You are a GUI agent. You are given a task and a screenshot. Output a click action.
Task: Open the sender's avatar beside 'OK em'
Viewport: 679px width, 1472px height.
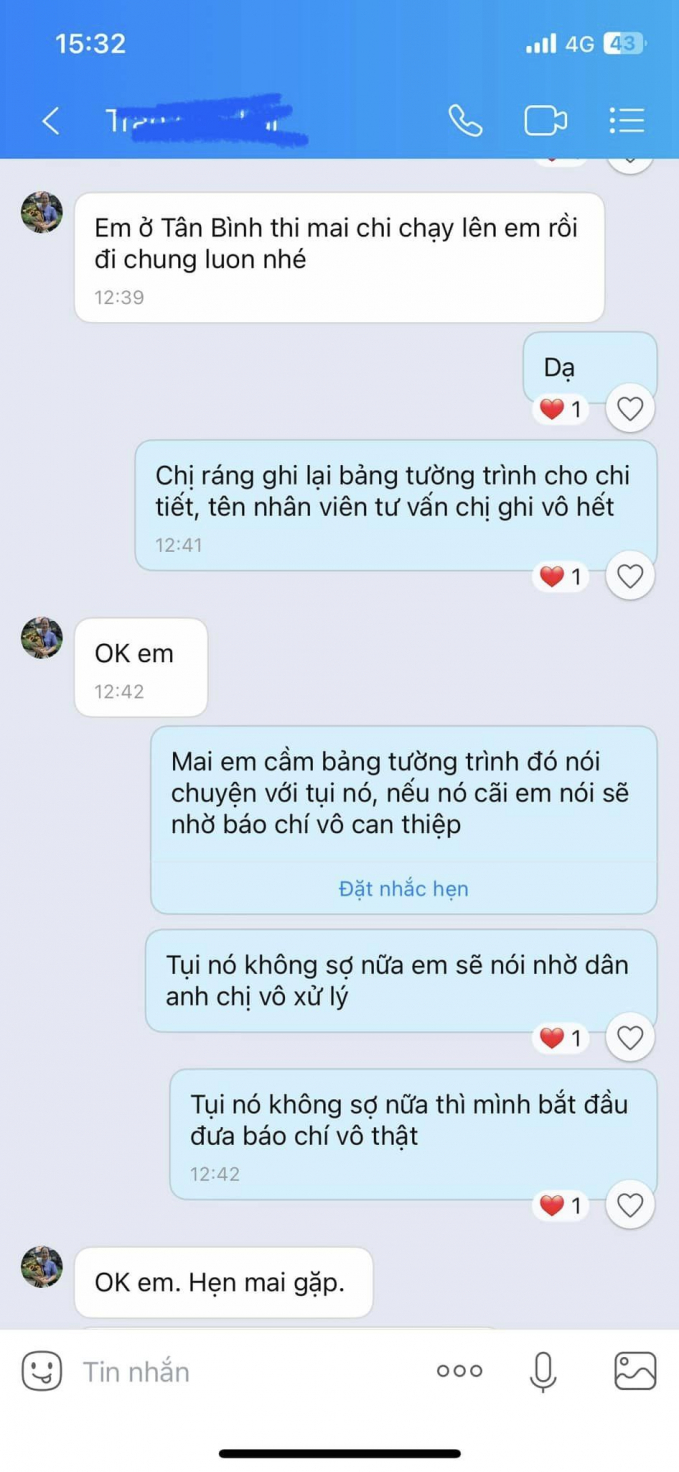click(42, 638)
